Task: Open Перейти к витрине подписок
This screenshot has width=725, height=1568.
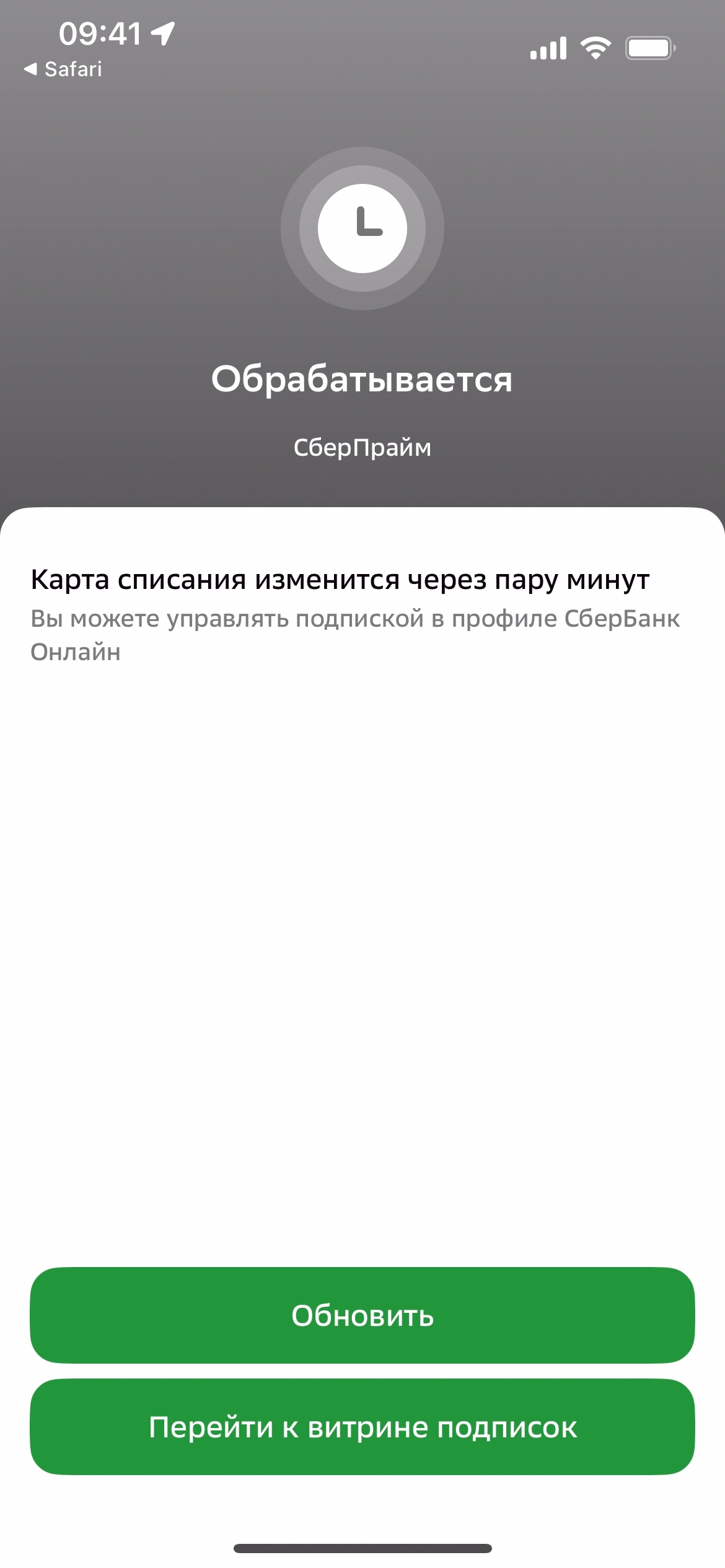Action: point(362,1427)
